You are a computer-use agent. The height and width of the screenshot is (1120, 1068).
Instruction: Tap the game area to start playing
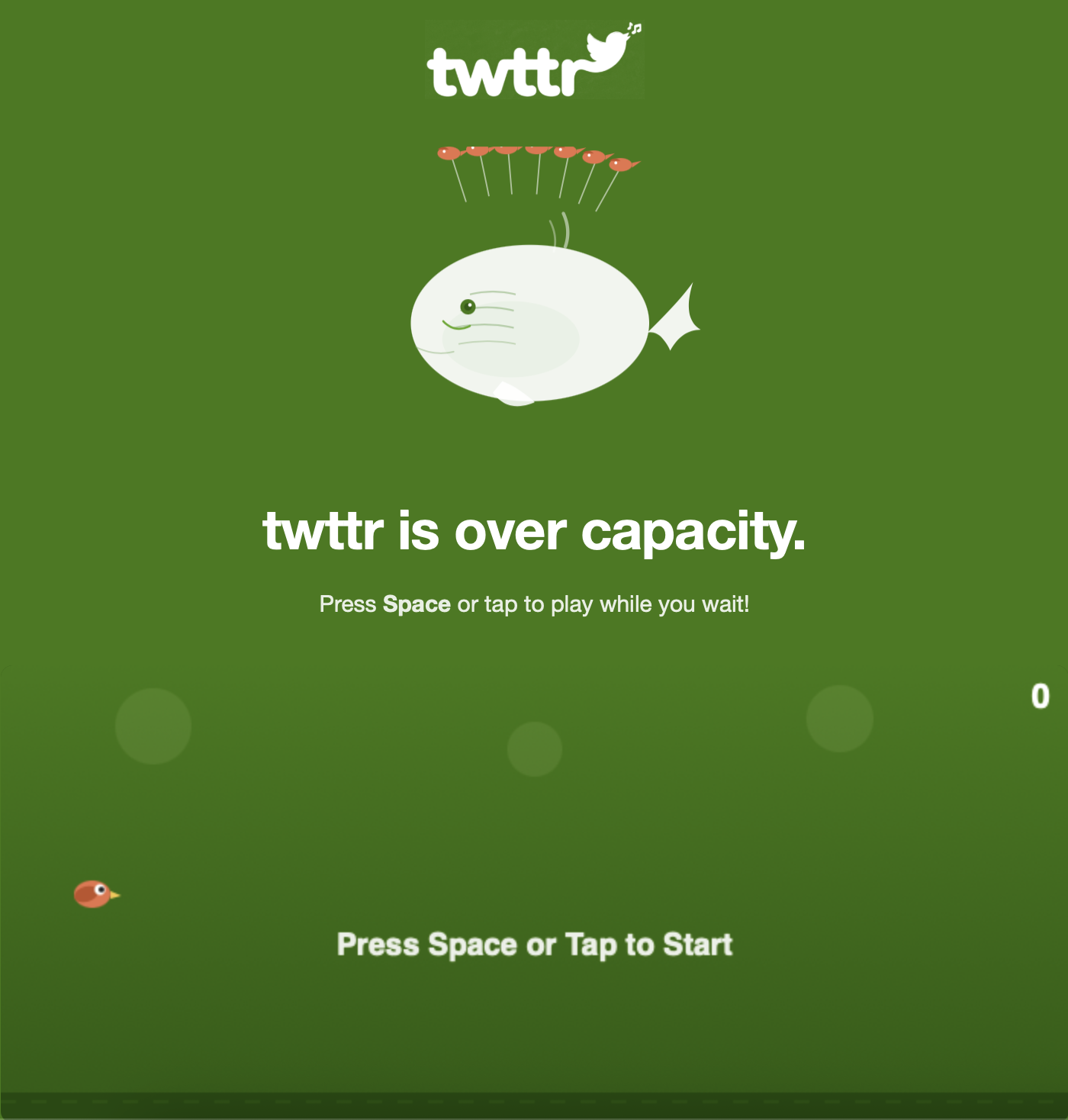[x=534, y=891]
